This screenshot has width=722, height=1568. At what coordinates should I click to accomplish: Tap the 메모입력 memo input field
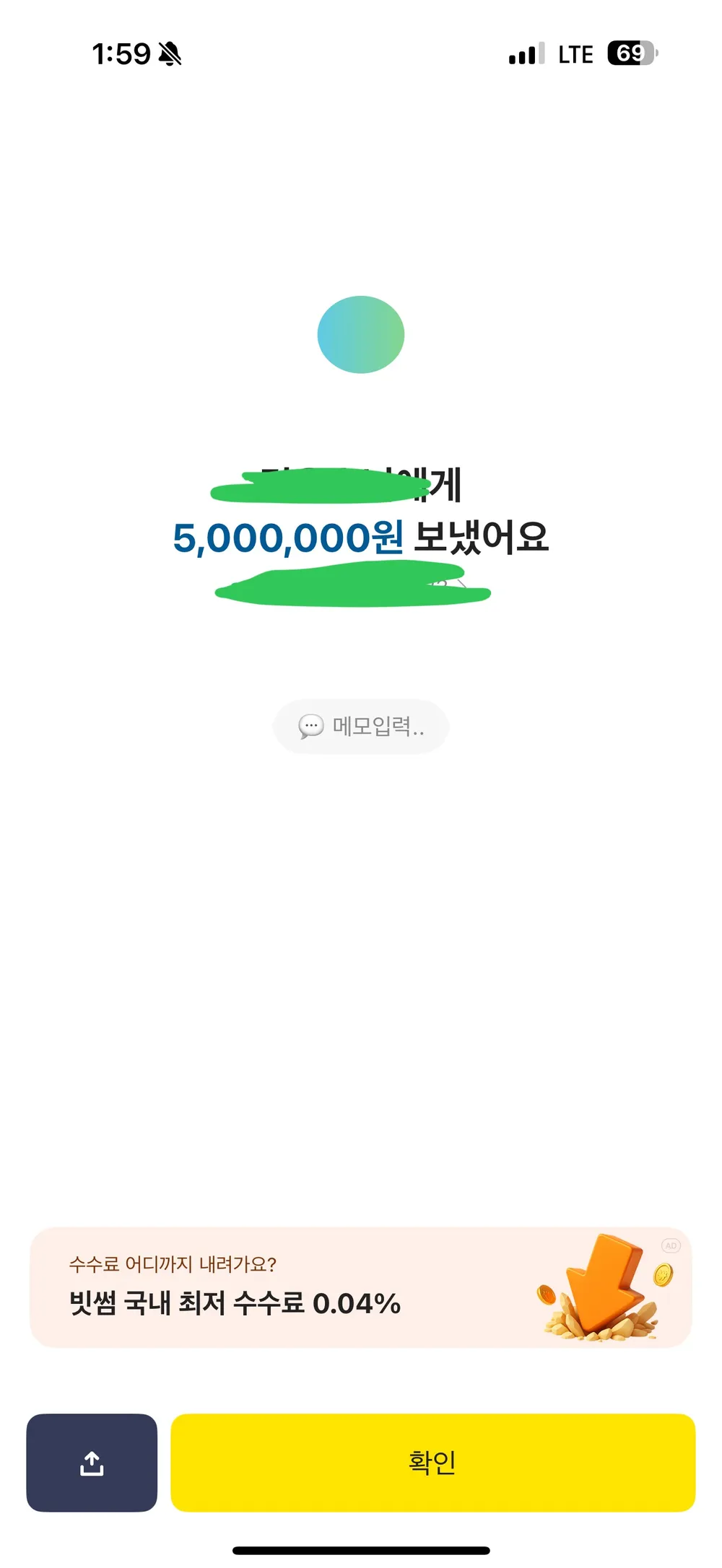pyautogui.click(x=361, y=727)
